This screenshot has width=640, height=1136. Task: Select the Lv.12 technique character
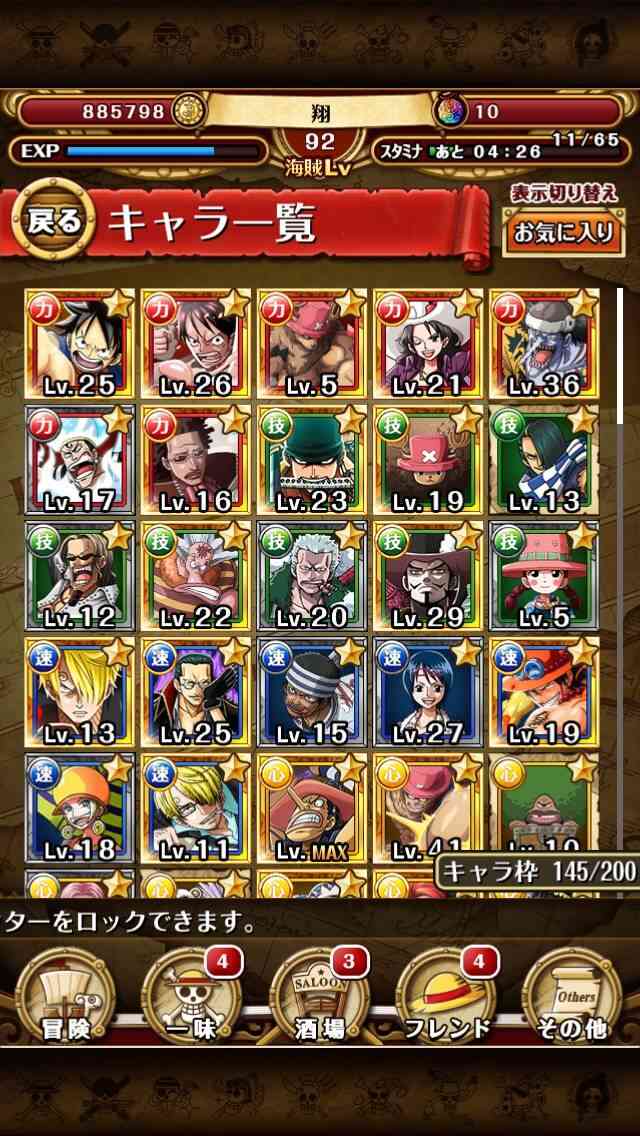pos(80,576)
